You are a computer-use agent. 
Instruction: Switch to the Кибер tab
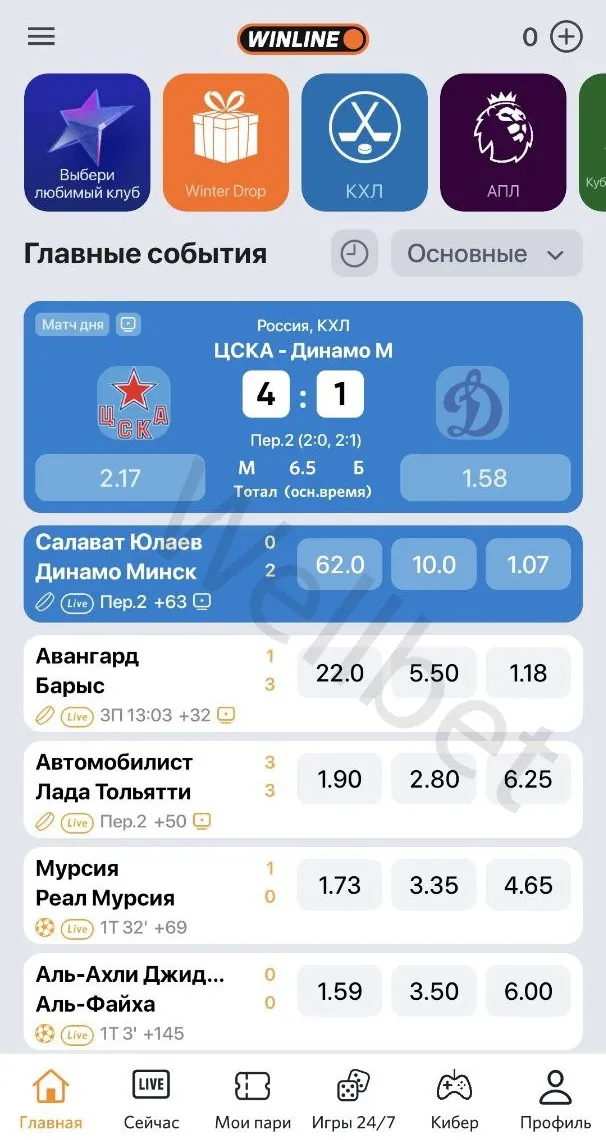[x=454, y=1098]
